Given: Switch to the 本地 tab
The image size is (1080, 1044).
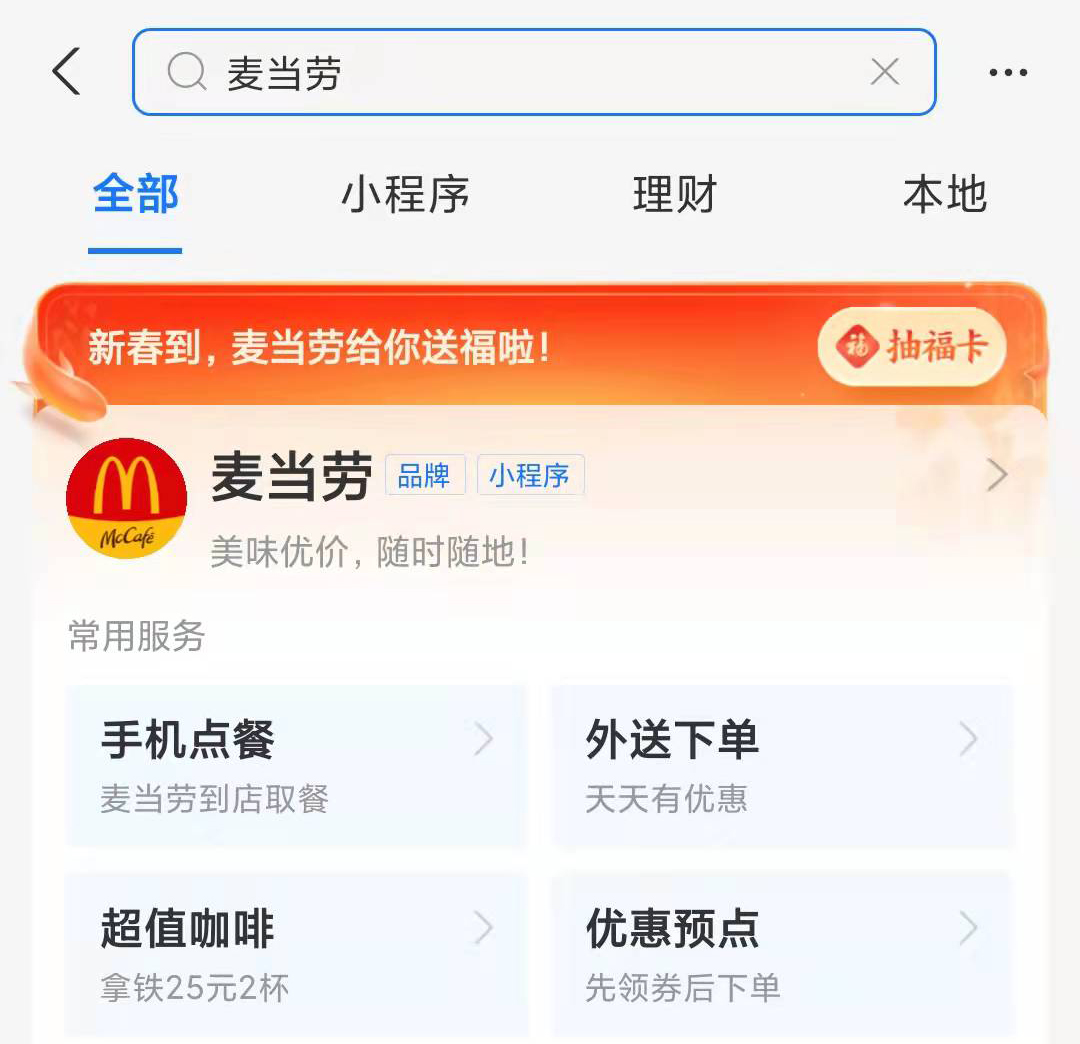Looking at the screenshot, I should tap(944, 195).
